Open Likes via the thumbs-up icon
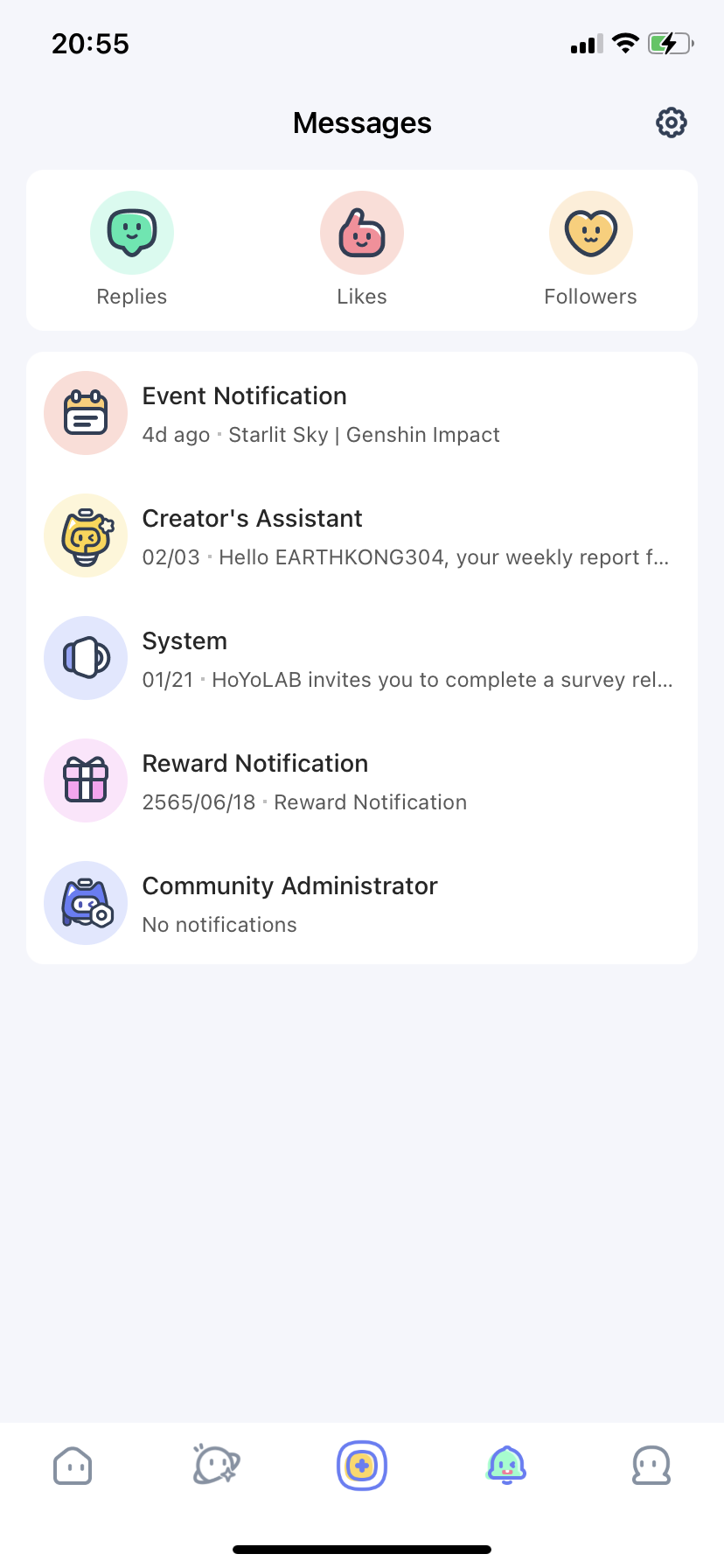724x1568 pixels. 362,233
